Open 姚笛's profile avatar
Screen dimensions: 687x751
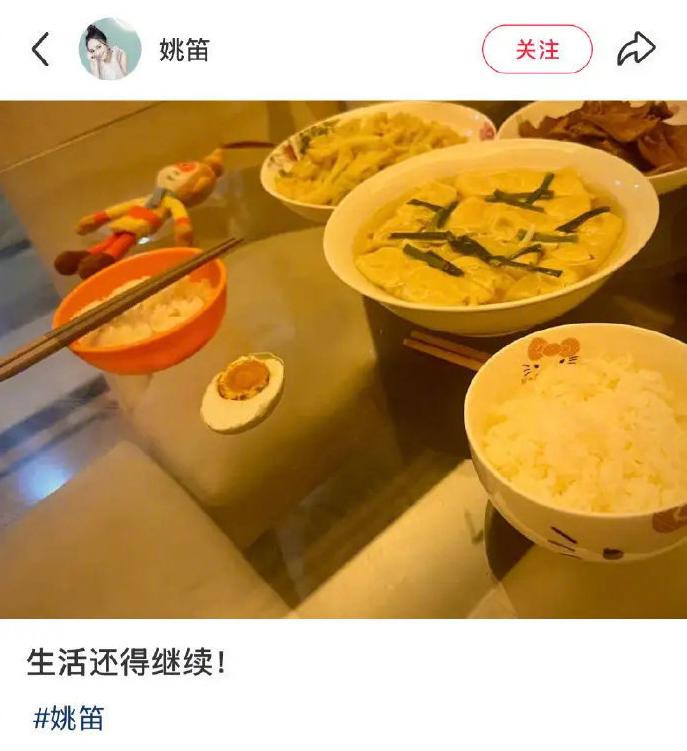109,49
